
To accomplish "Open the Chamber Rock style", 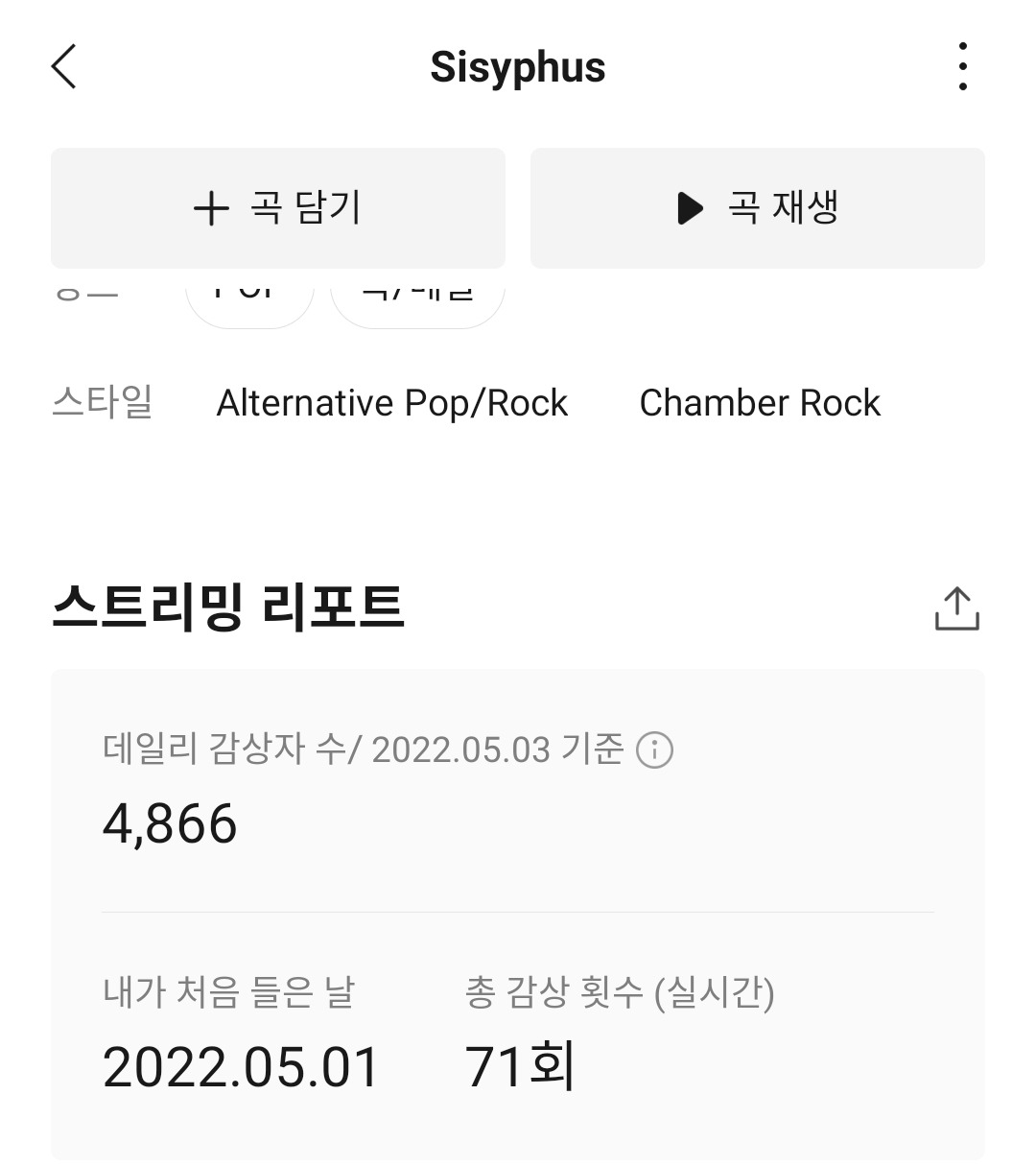I will point(760,403).
